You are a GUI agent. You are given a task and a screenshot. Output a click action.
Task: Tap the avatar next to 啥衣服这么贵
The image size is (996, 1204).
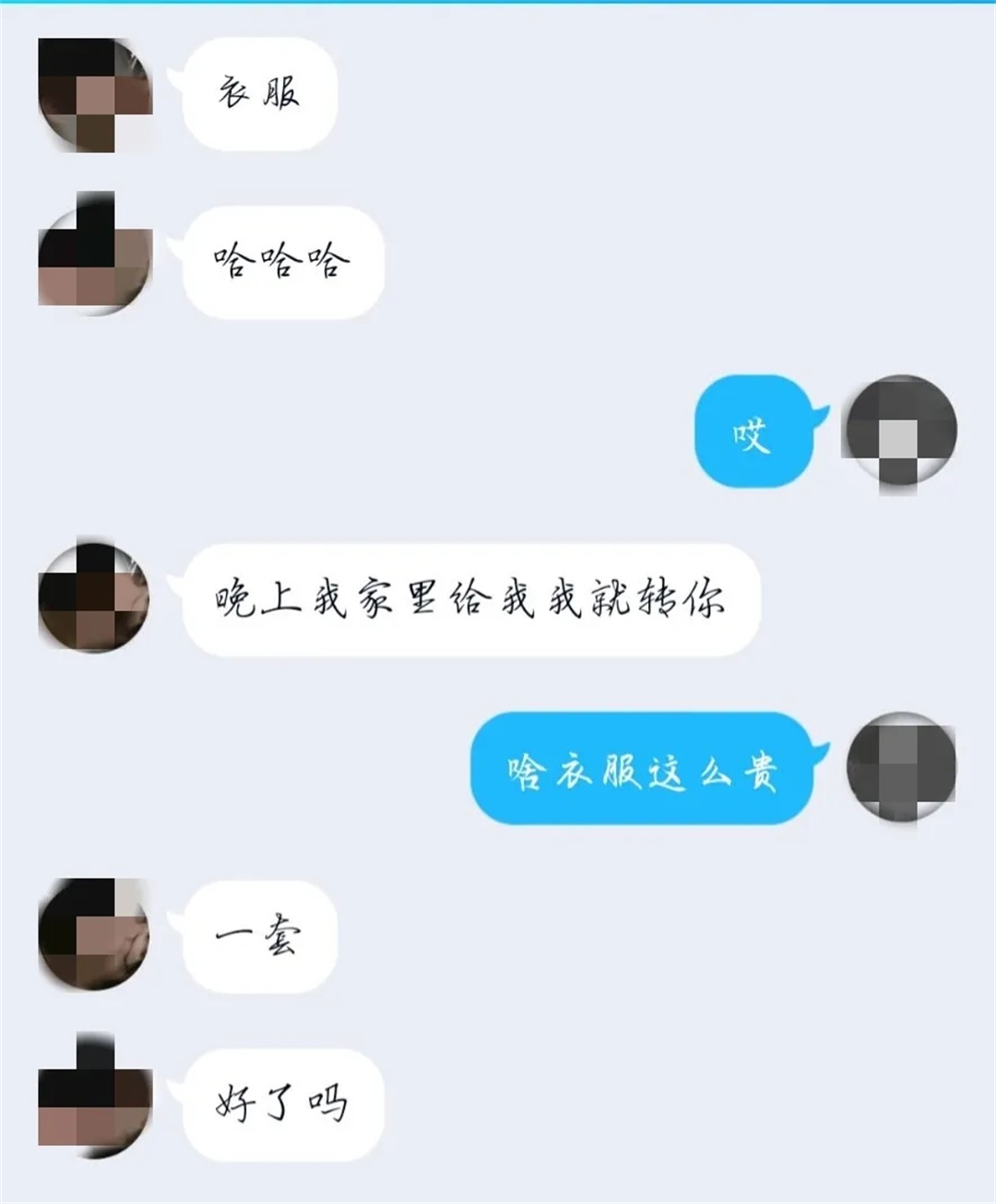coord(900,767)
